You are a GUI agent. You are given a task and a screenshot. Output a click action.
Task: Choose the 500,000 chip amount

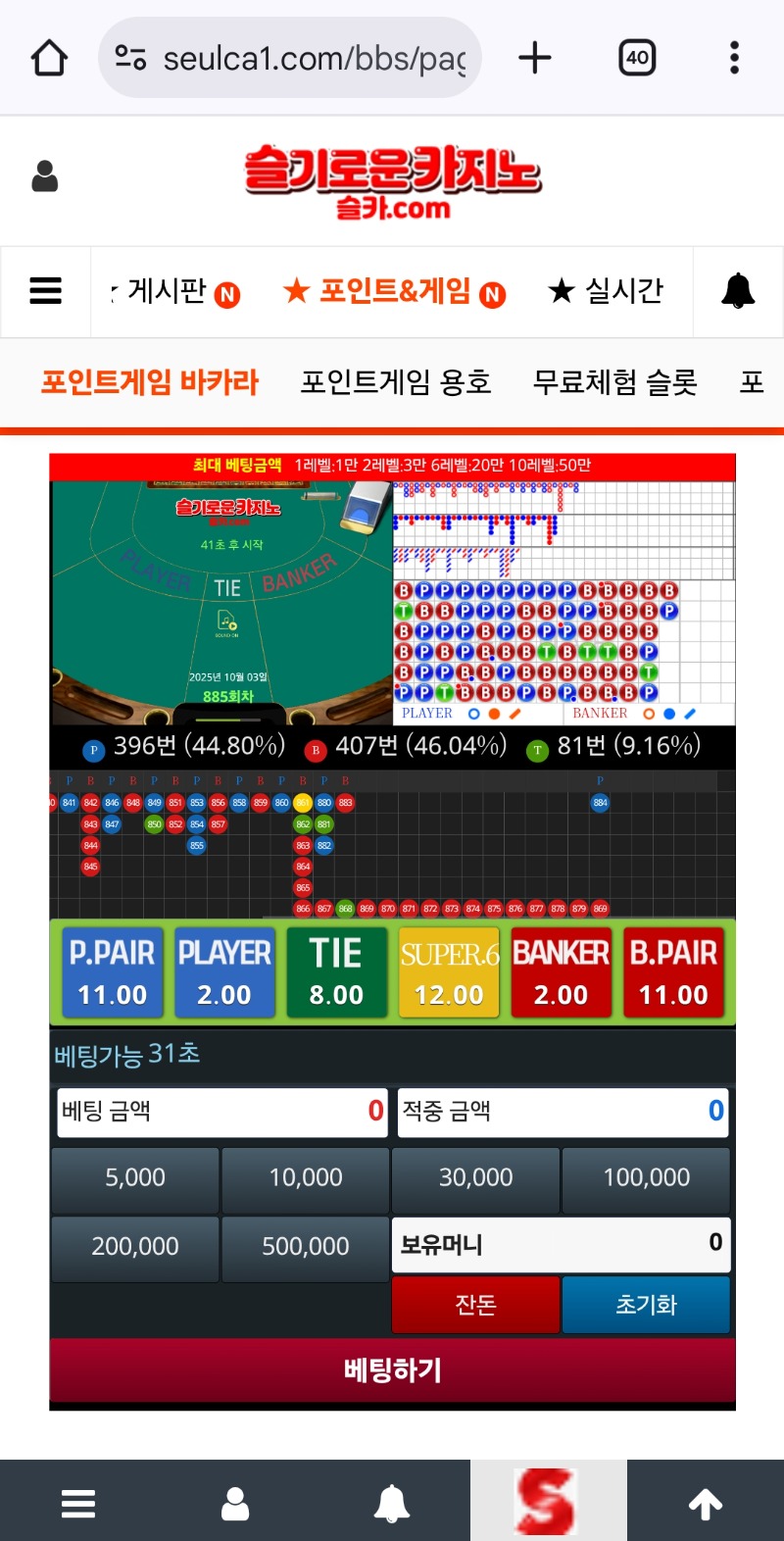click(x=306, y=1246)
